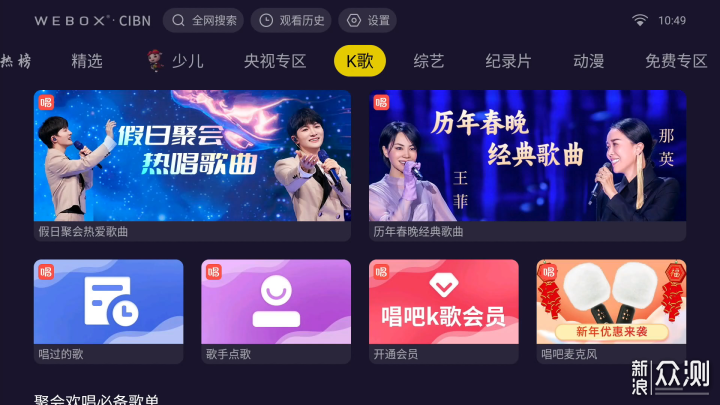Switch to the 综艺 tab
The image size is (720, 405).
tap(429, 61)
